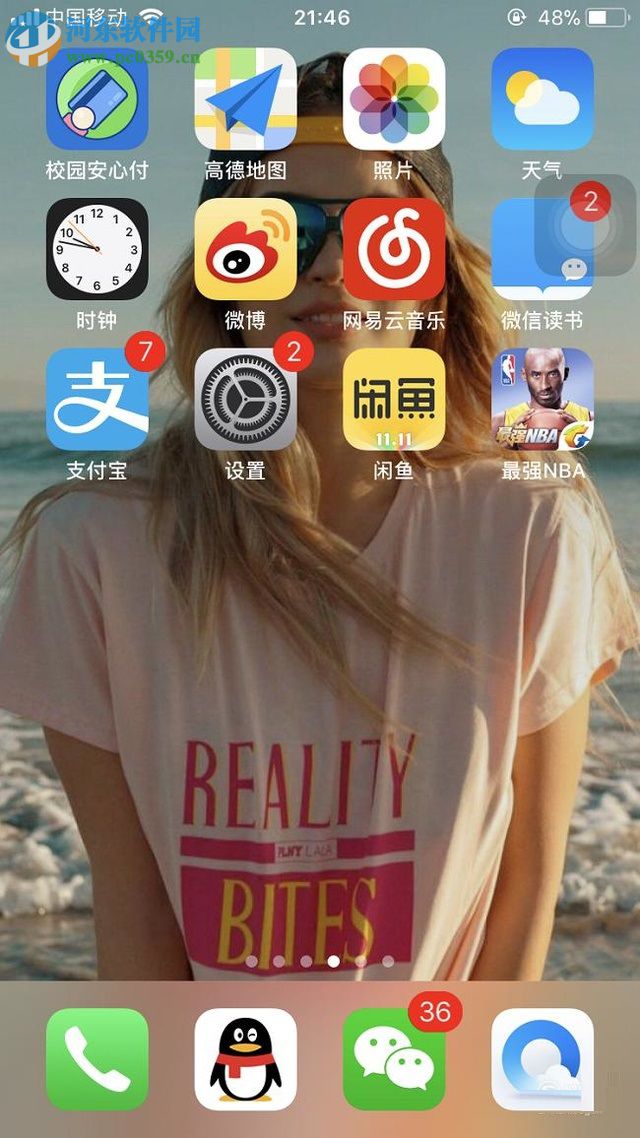The height and width of the screenshot is (1138, 640).
Task: Open the blue browser app in dock
Action: click(542, 1058)
